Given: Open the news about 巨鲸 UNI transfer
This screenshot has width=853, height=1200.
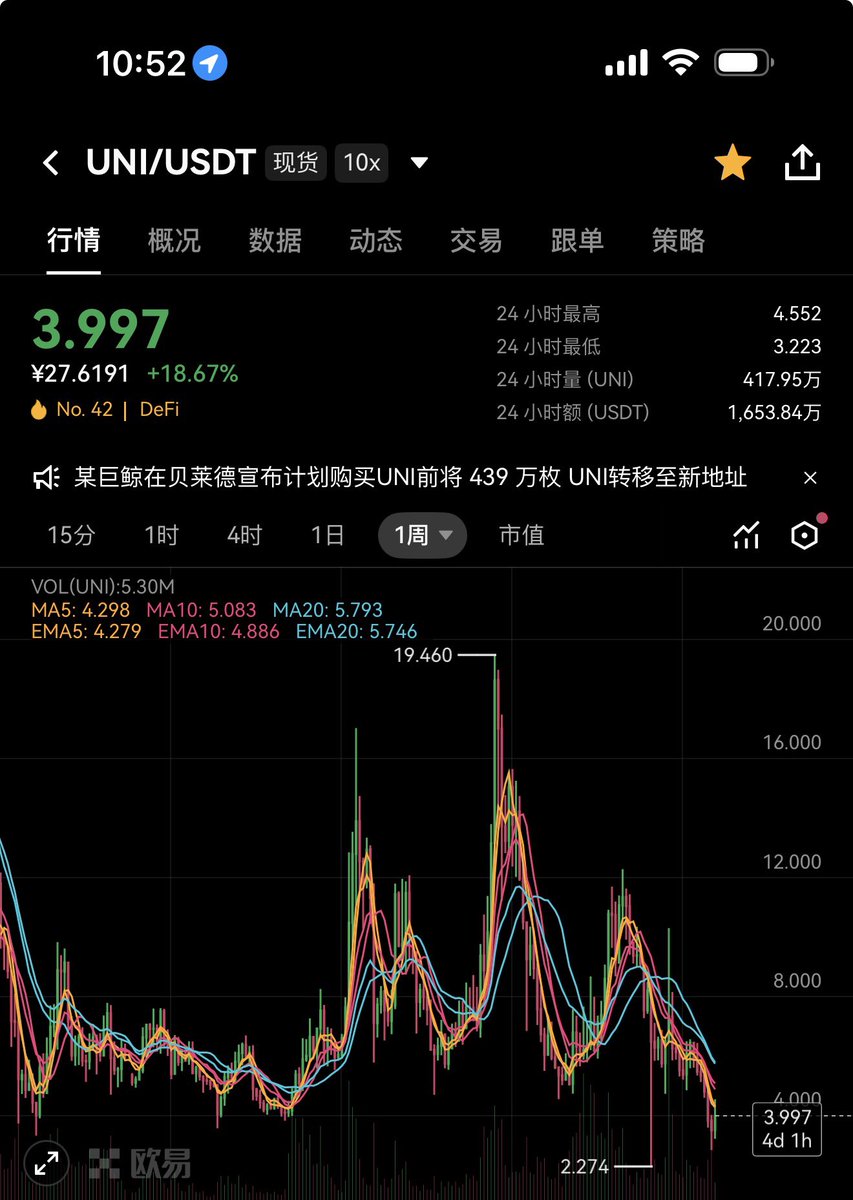Looking at the screenshot, I should click(x=410, y=478).
